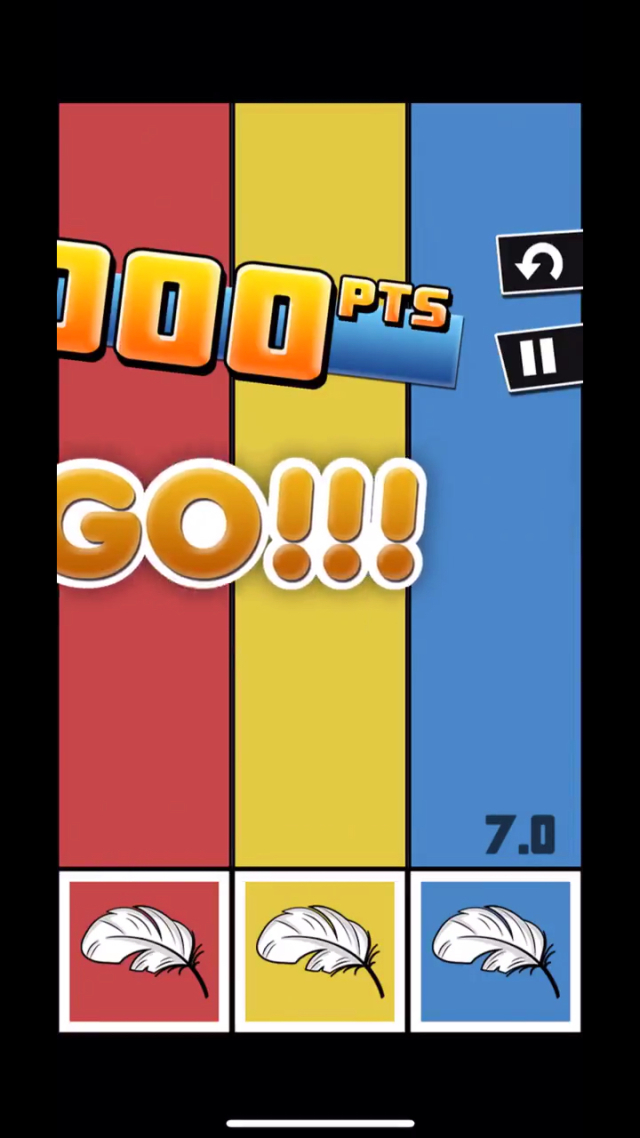Select the blue feather tile
Screen dimensions: 640x1138
click(x=496, y=951)
